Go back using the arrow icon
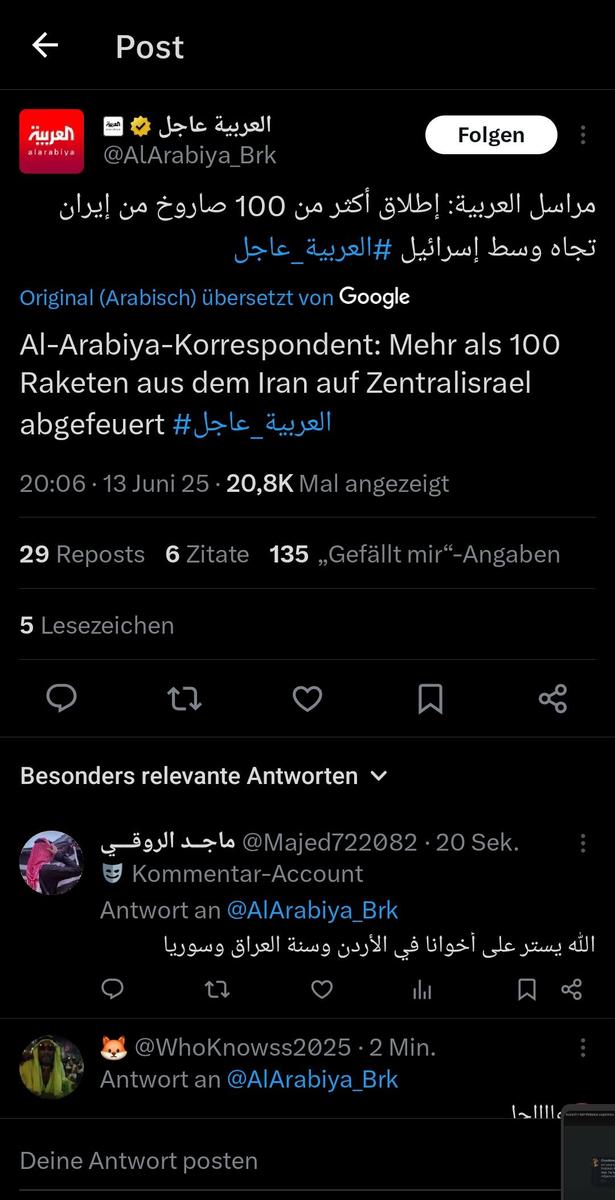 click(45, 45)
